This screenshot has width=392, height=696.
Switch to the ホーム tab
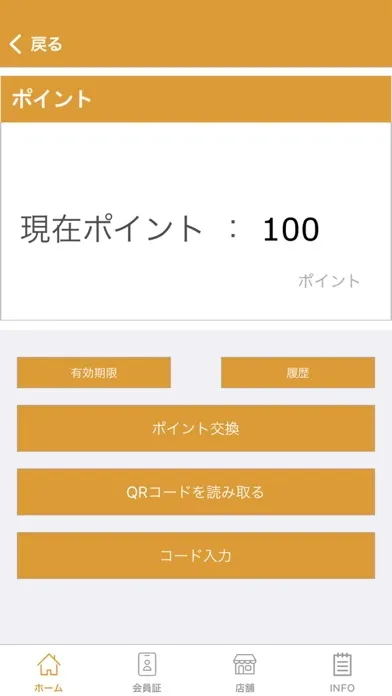click(49, 672)
